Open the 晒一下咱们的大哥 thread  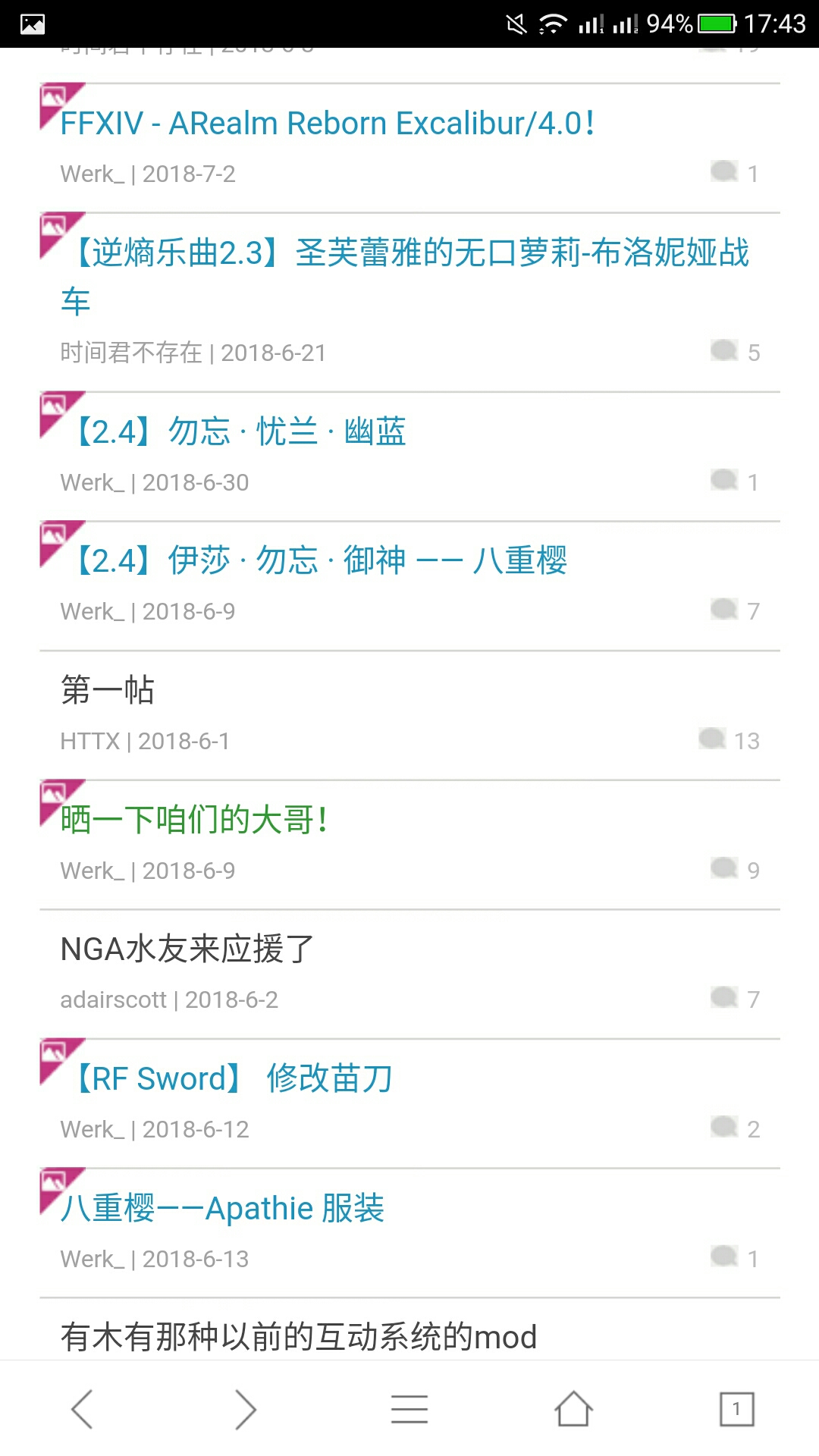(x=194, y=820)
